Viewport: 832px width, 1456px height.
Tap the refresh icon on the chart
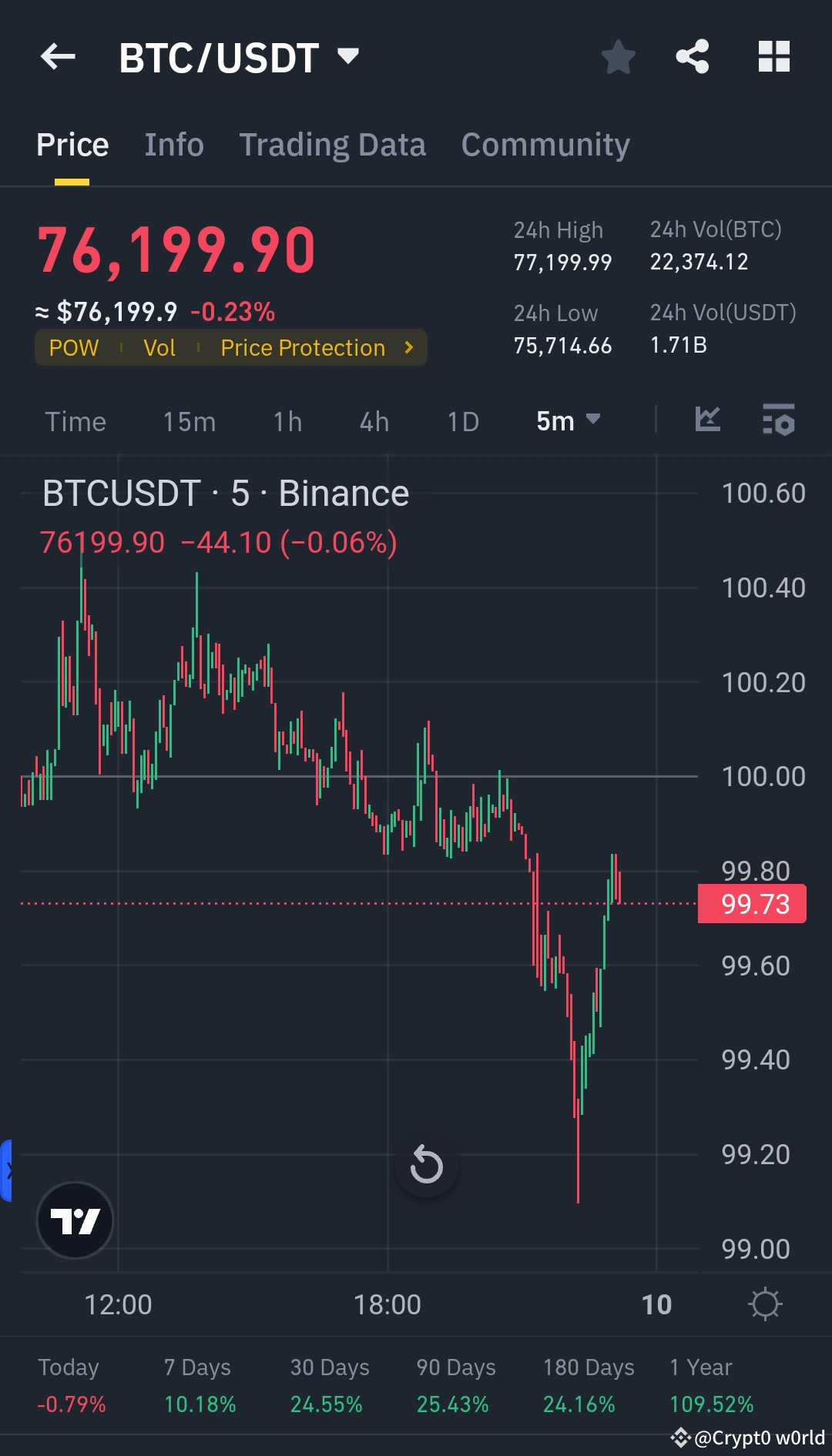[426, 1165]
